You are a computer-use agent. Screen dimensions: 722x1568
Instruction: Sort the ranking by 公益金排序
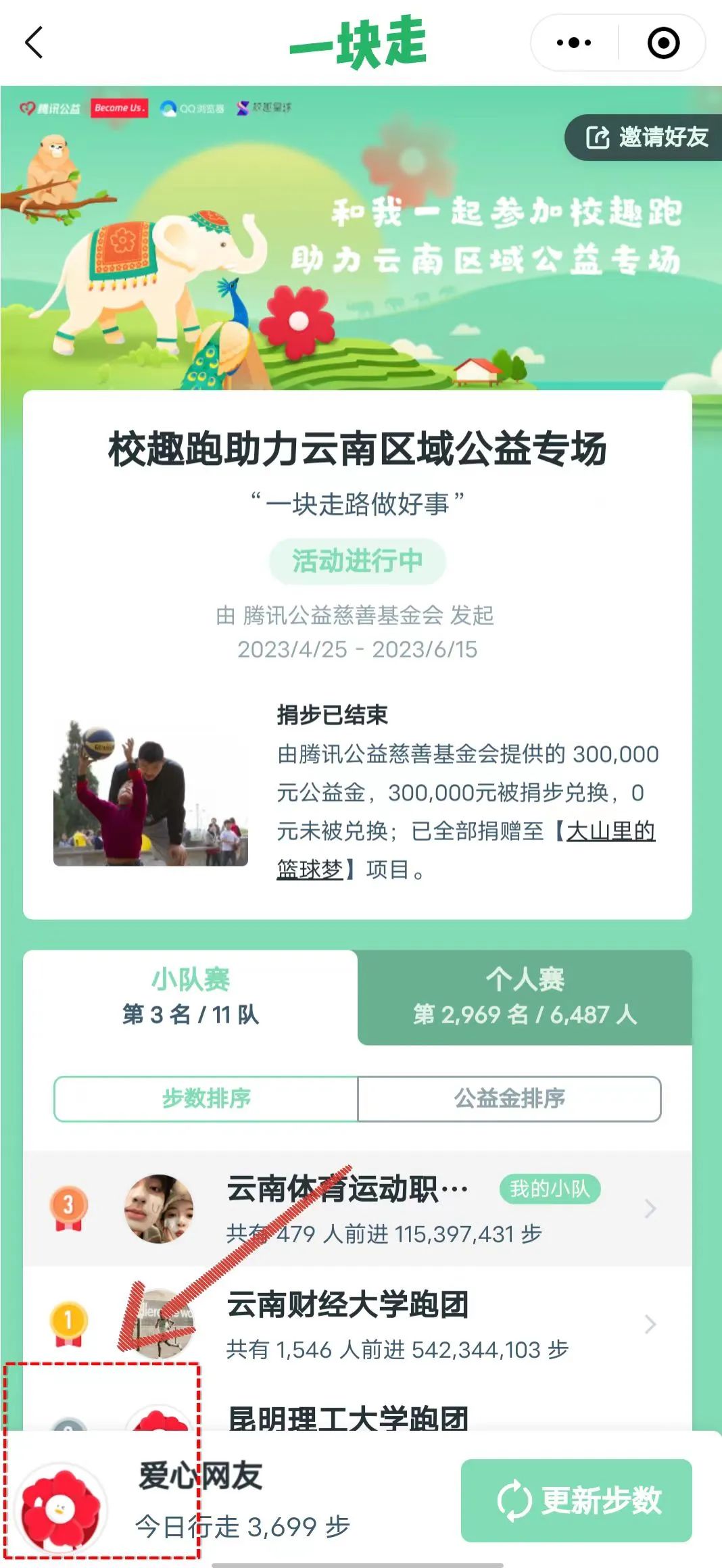509,1098
